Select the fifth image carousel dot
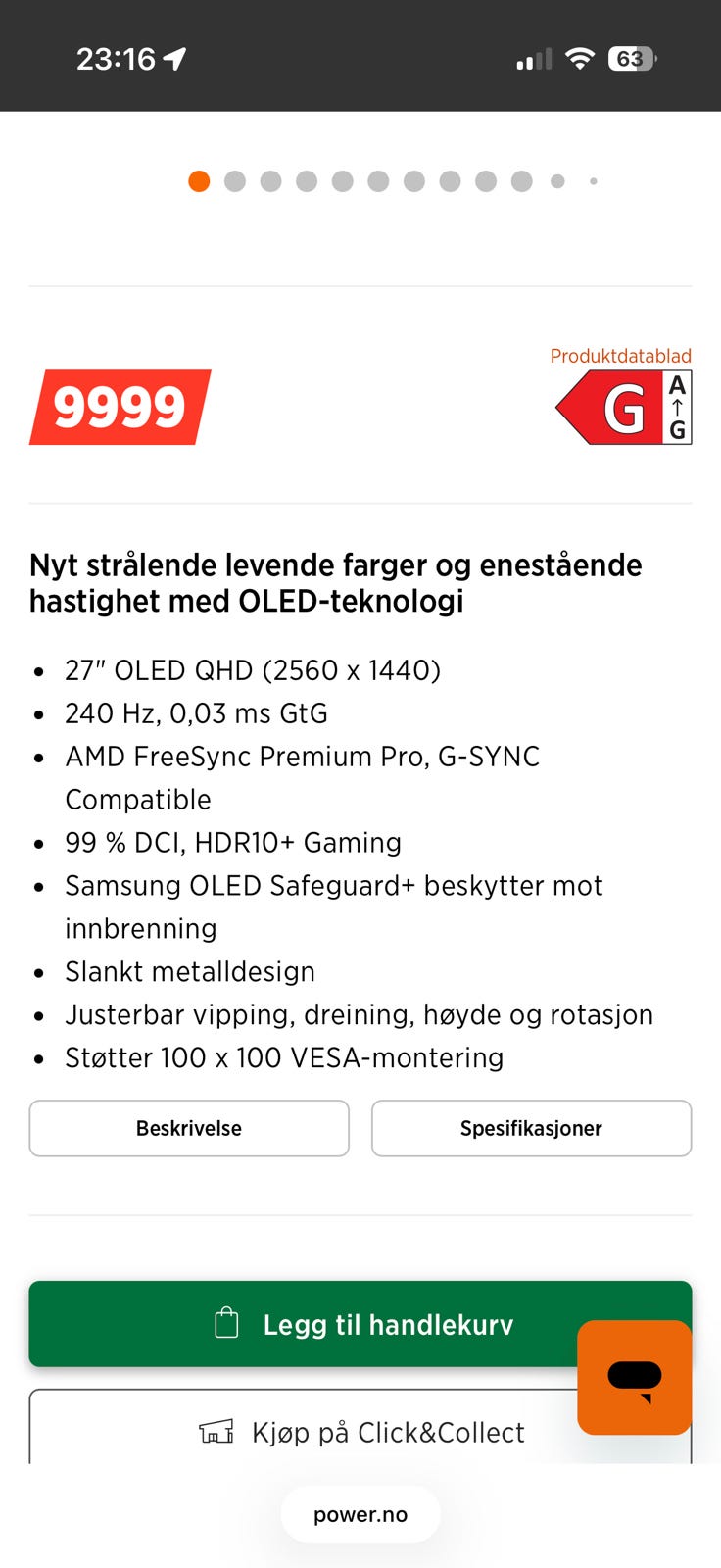 (x=342, y=181)
